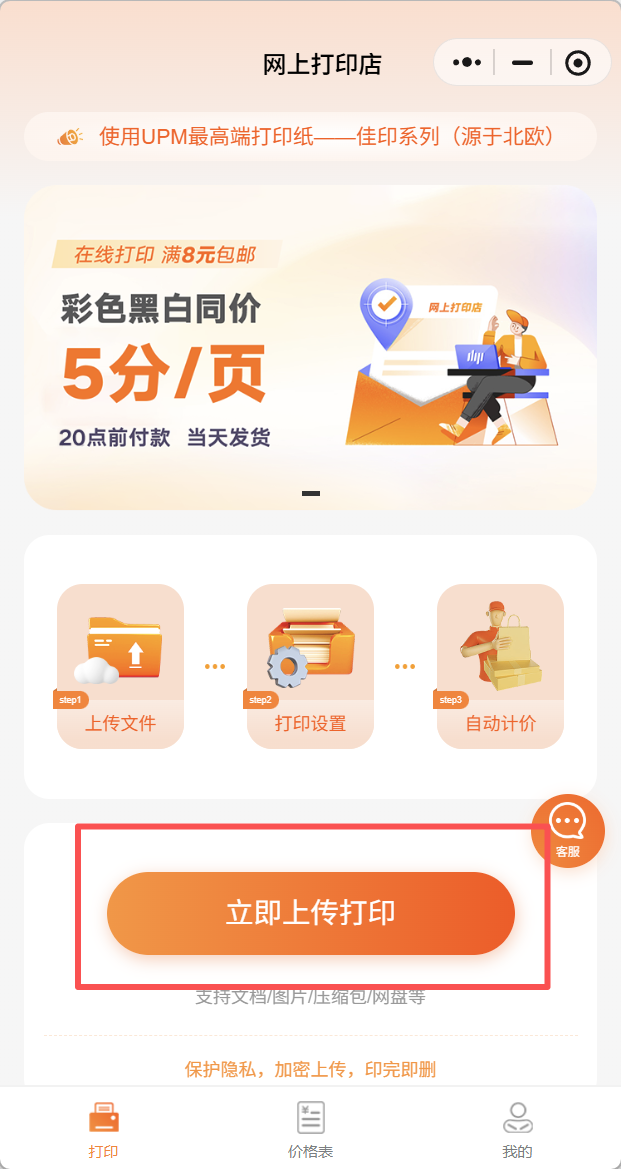Tap the 立即上传打印 upload button
This screenshot has height=1169, width=621.
coord(310,913)
